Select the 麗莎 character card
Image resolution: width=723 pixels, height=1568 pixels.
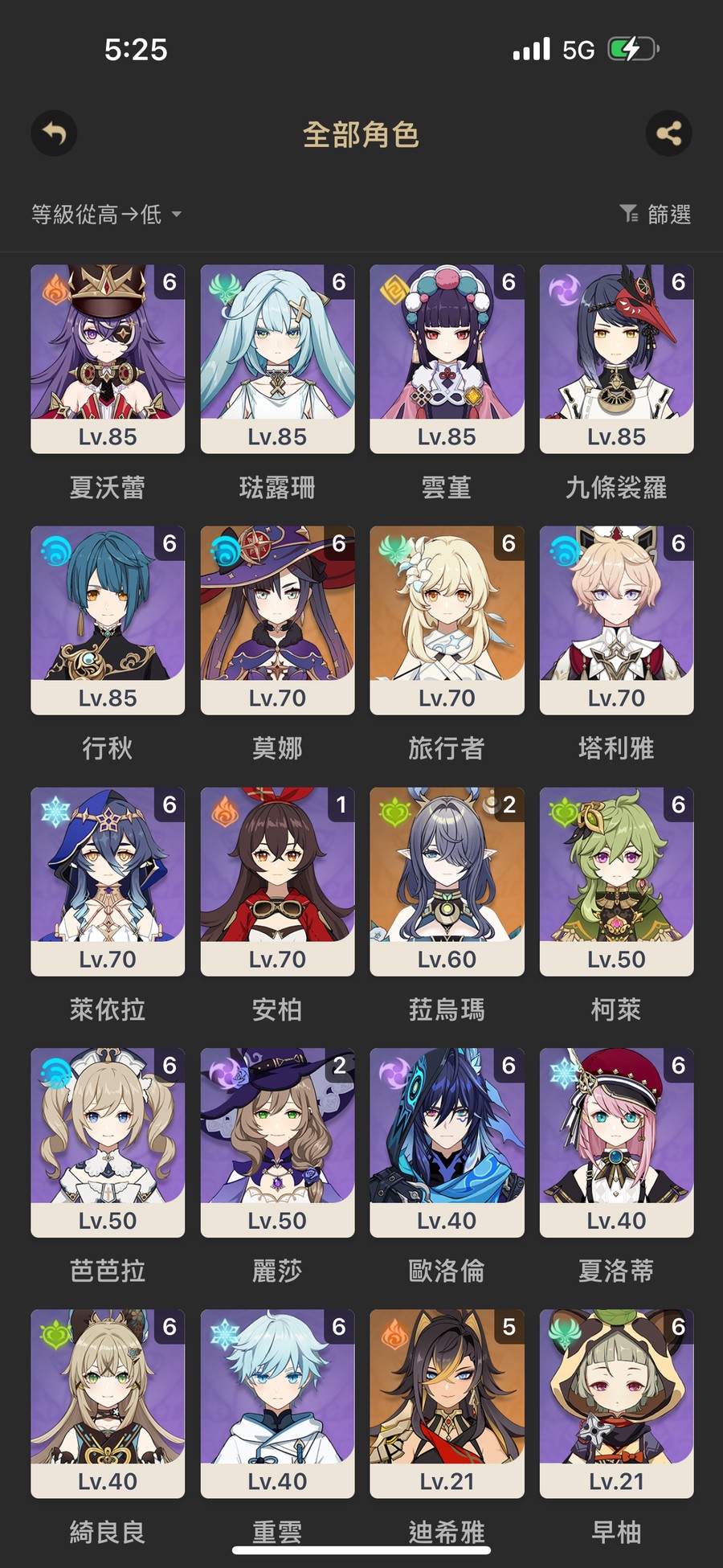click(x=277, y=1142)
